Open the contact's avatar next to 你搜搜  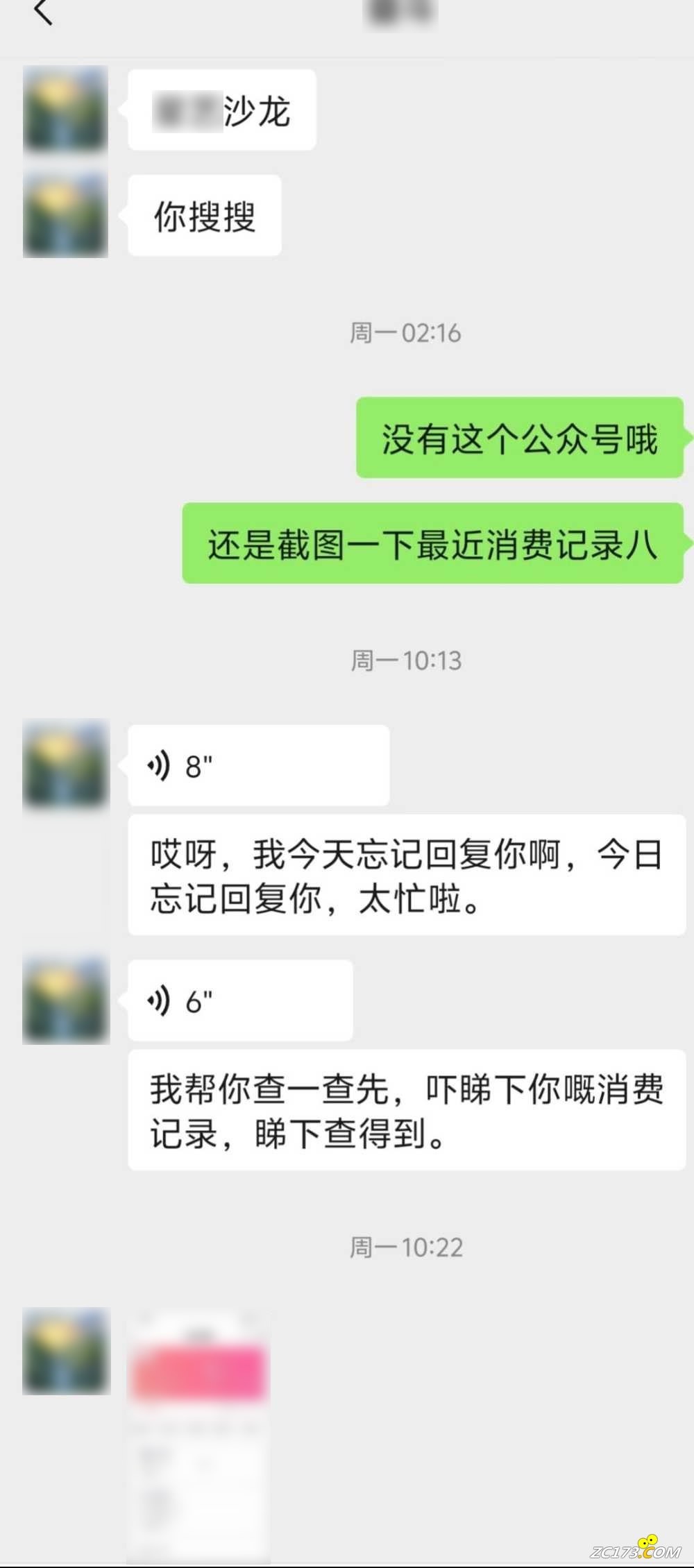(x=65, y=215)
